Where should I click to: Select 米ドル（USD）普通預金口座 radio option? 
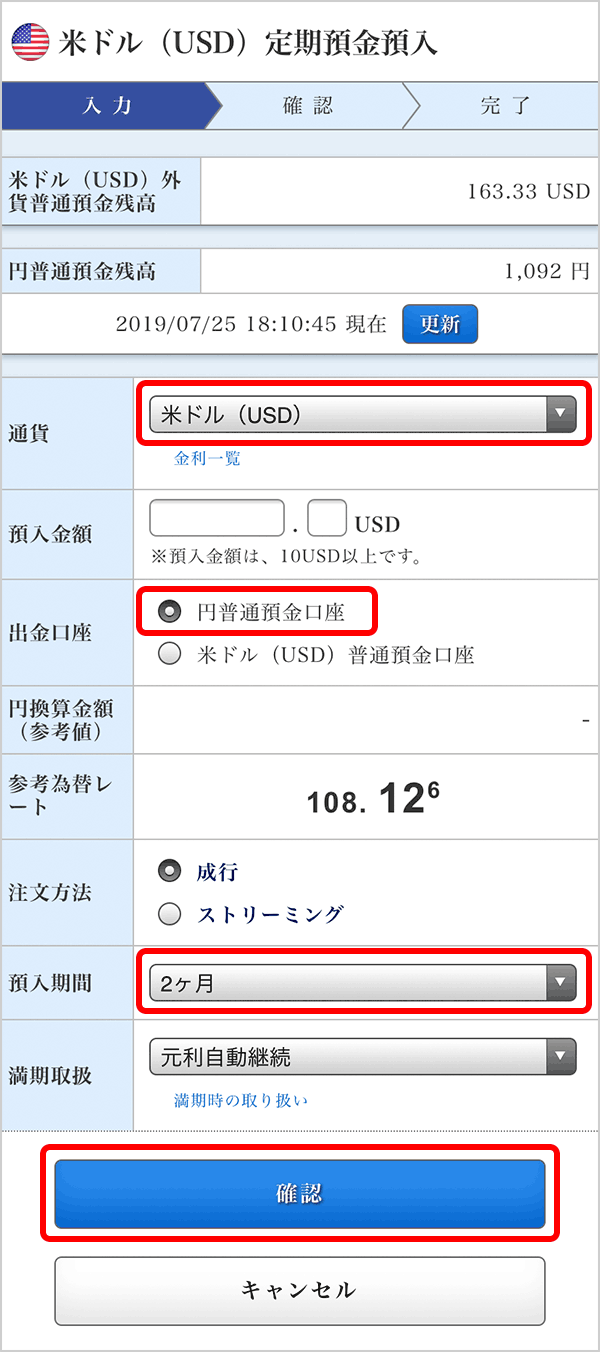[x=171, y=655]
